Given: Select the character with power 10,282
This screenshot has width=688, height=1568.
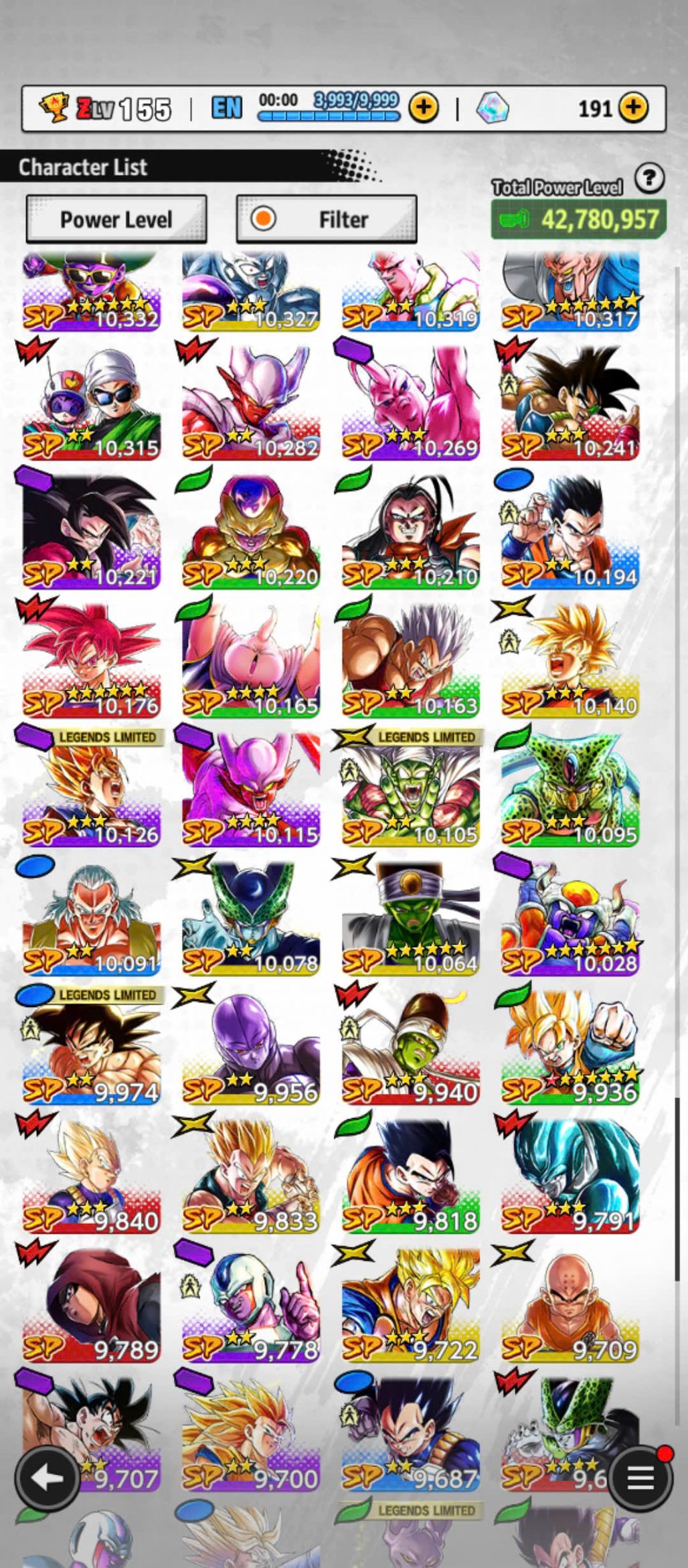Looking at the screenshot, I should pyautogui.click(x=250, y=403).
